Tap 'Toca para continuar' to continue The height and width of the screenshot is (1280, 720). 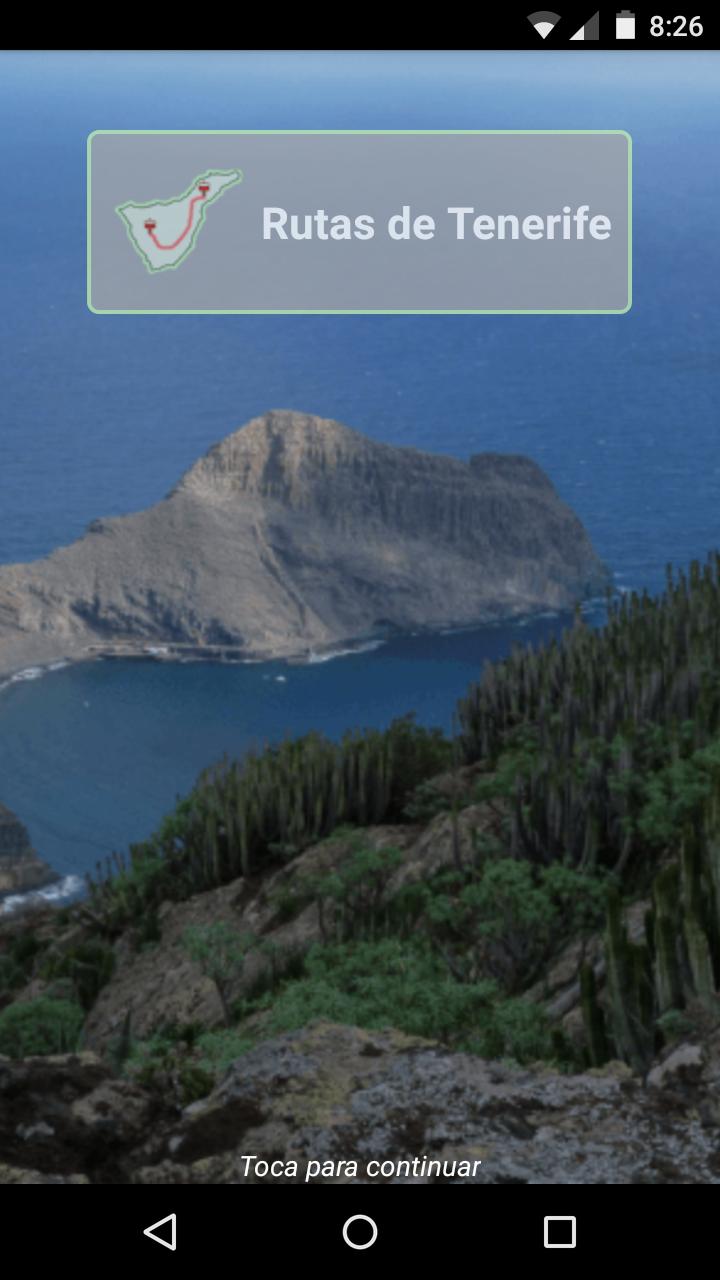[360, 1166]
